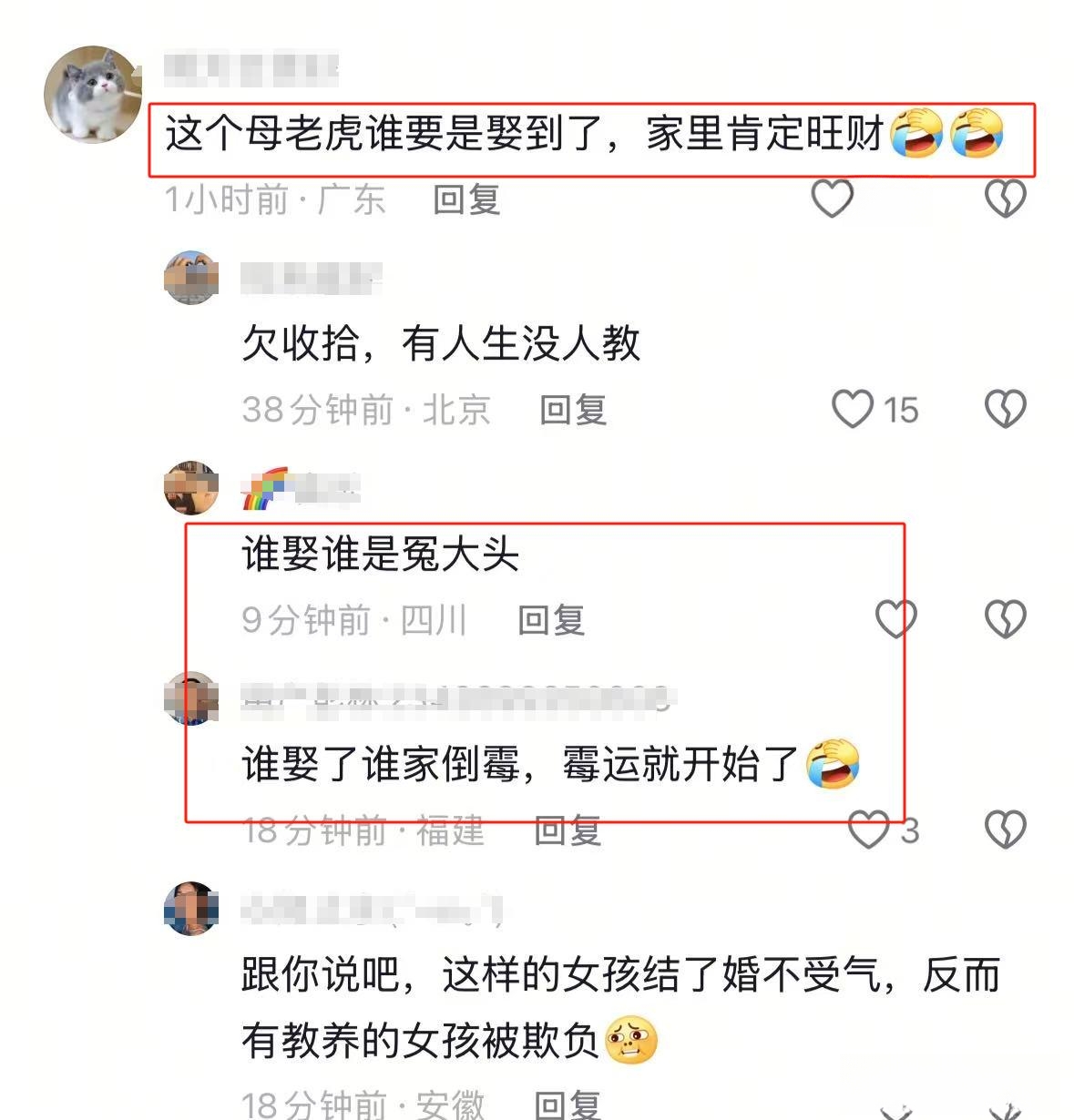Open the avatar of the 安徽 commenter

coord(190,909)
